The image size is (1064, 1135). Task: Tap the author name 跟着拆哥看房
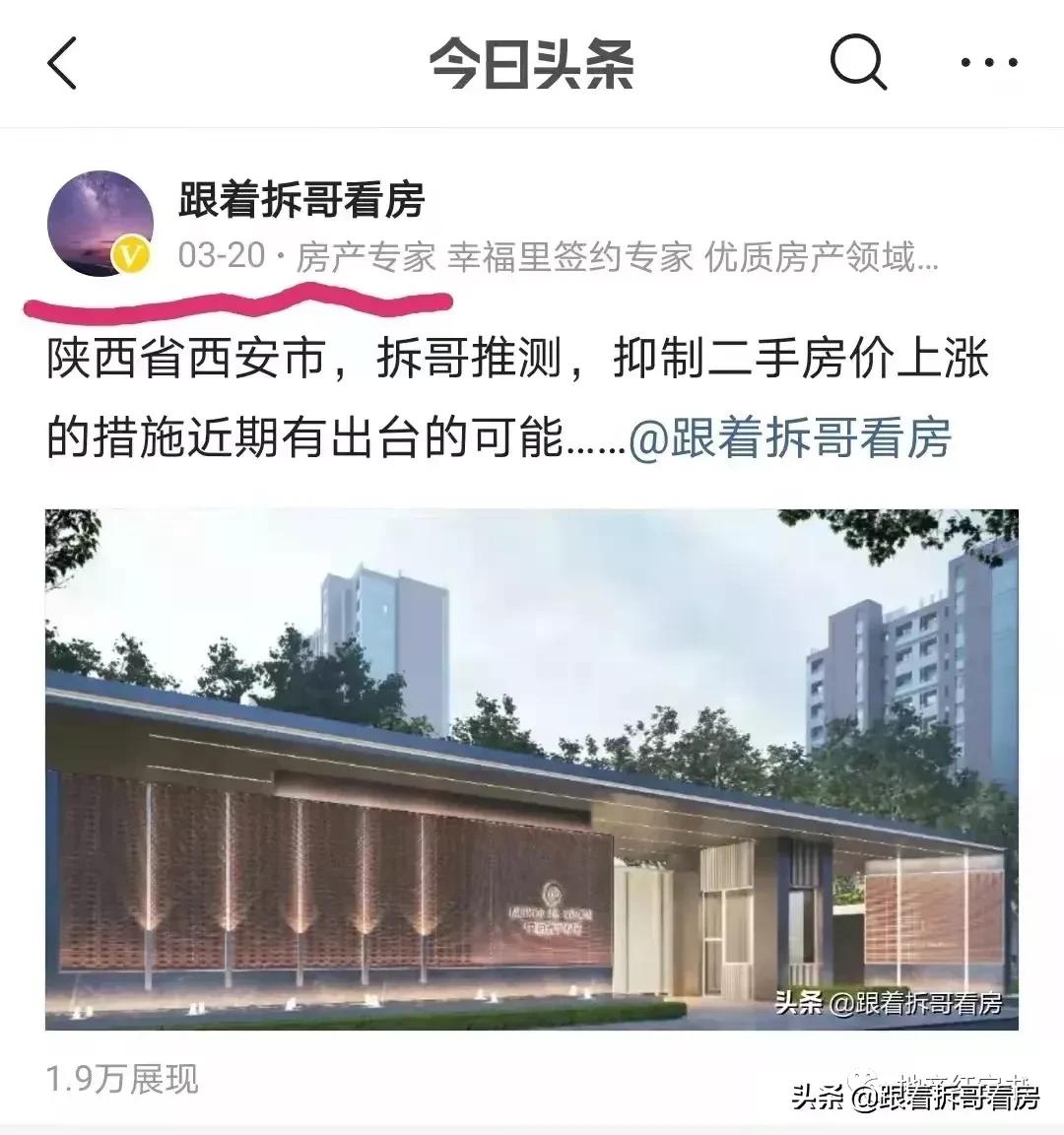[301, 200]
